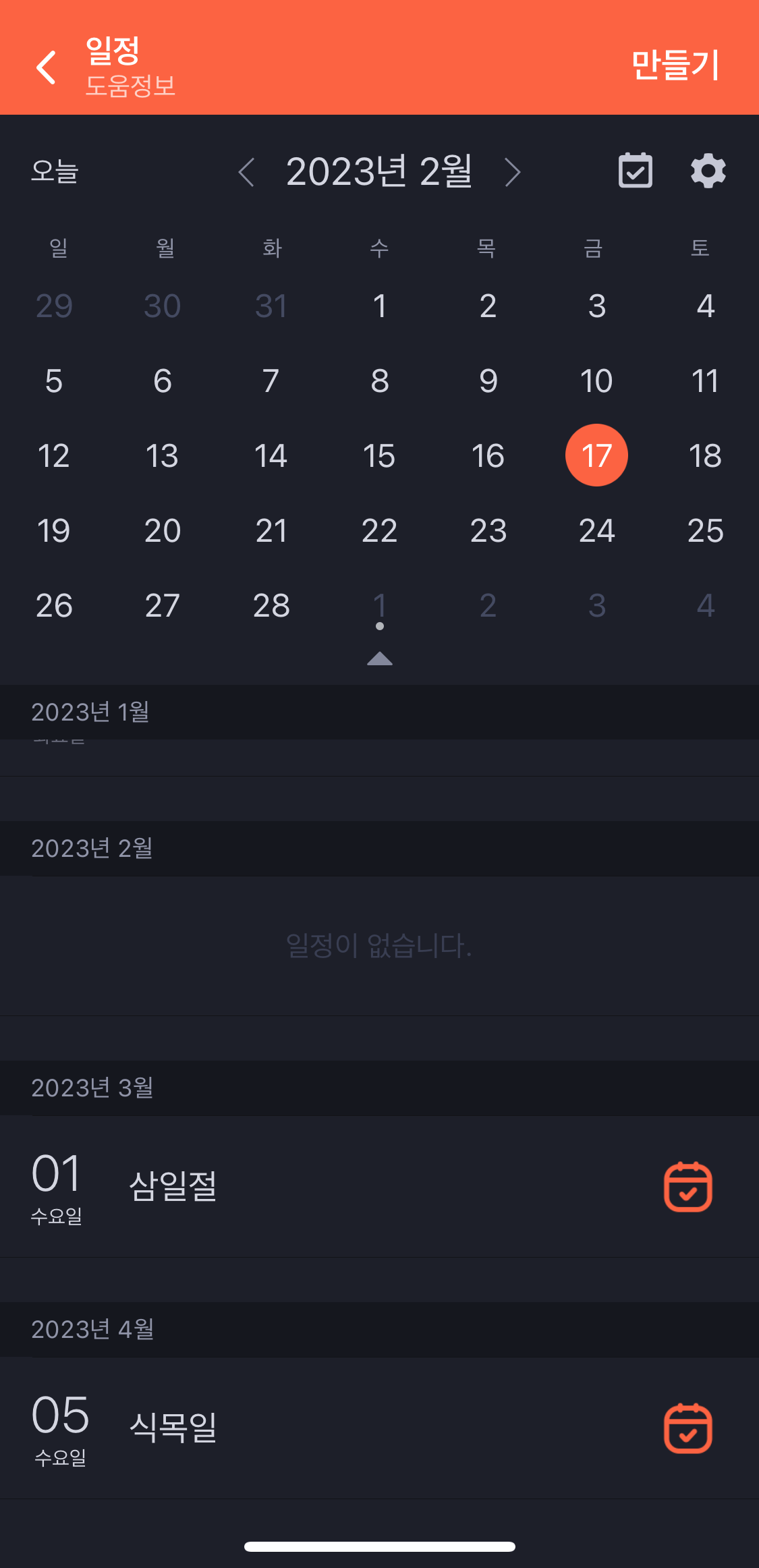This screenshot has width=759, height=1568.
Task: Open the 삼일절 holiday calendar icon
Action: click(x=687, y=1187)
